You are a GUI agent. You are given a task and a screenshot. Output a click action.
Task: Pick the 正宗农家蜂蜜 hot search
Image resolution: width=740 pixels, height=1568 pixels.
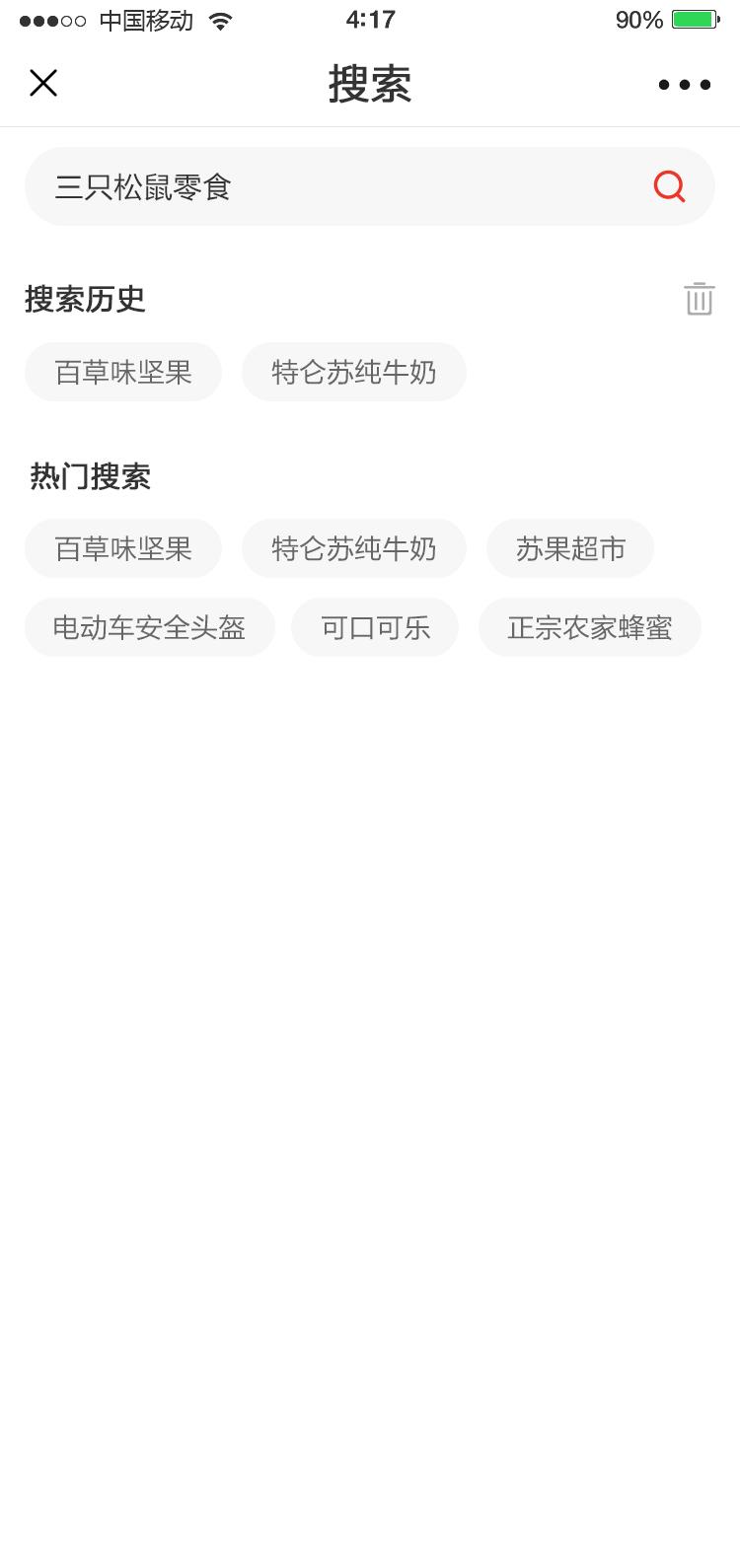[590, 627]
